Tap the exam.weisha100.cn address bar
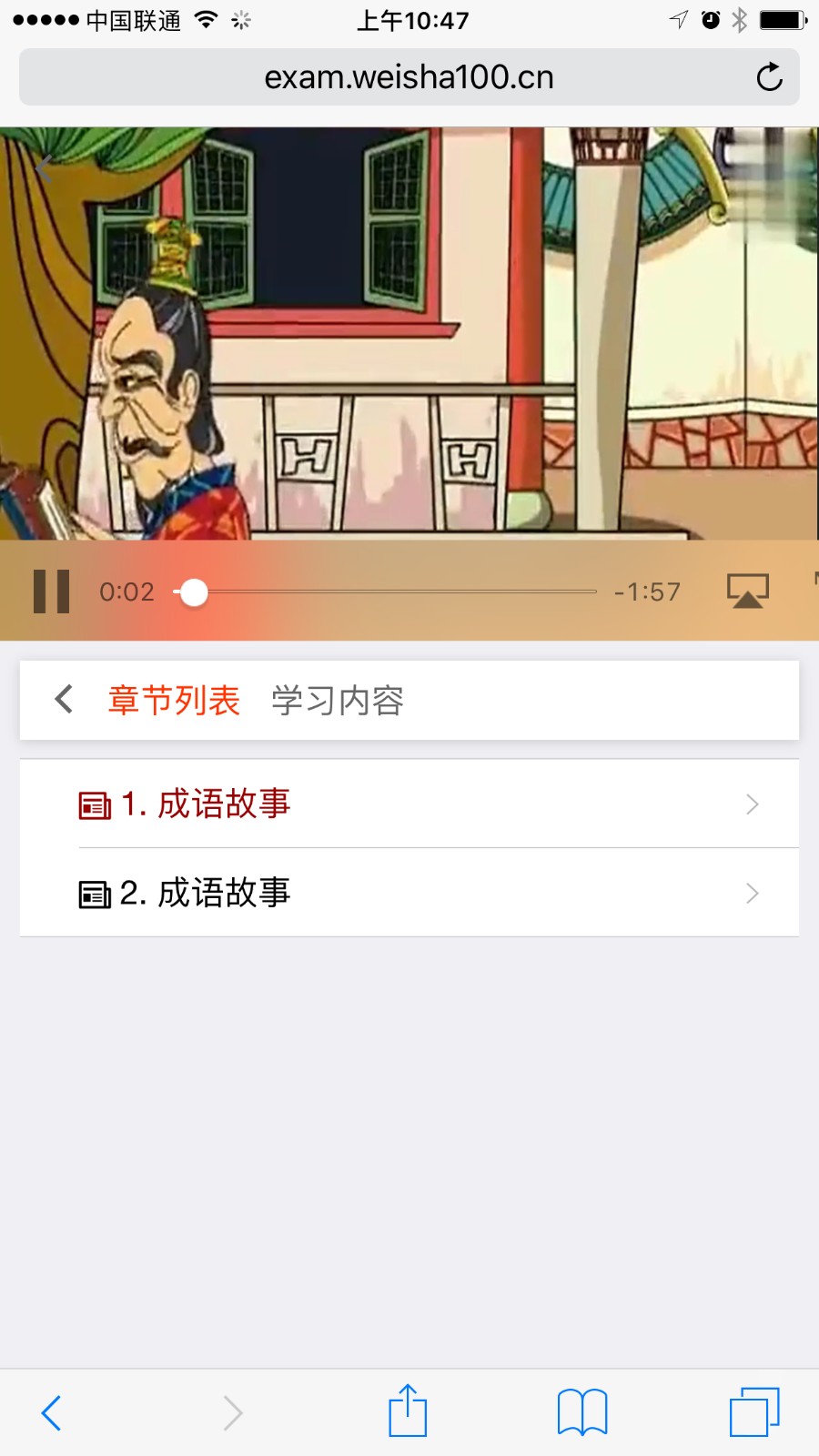This screenshot has height=1456, width=819. tap(409, 77)
